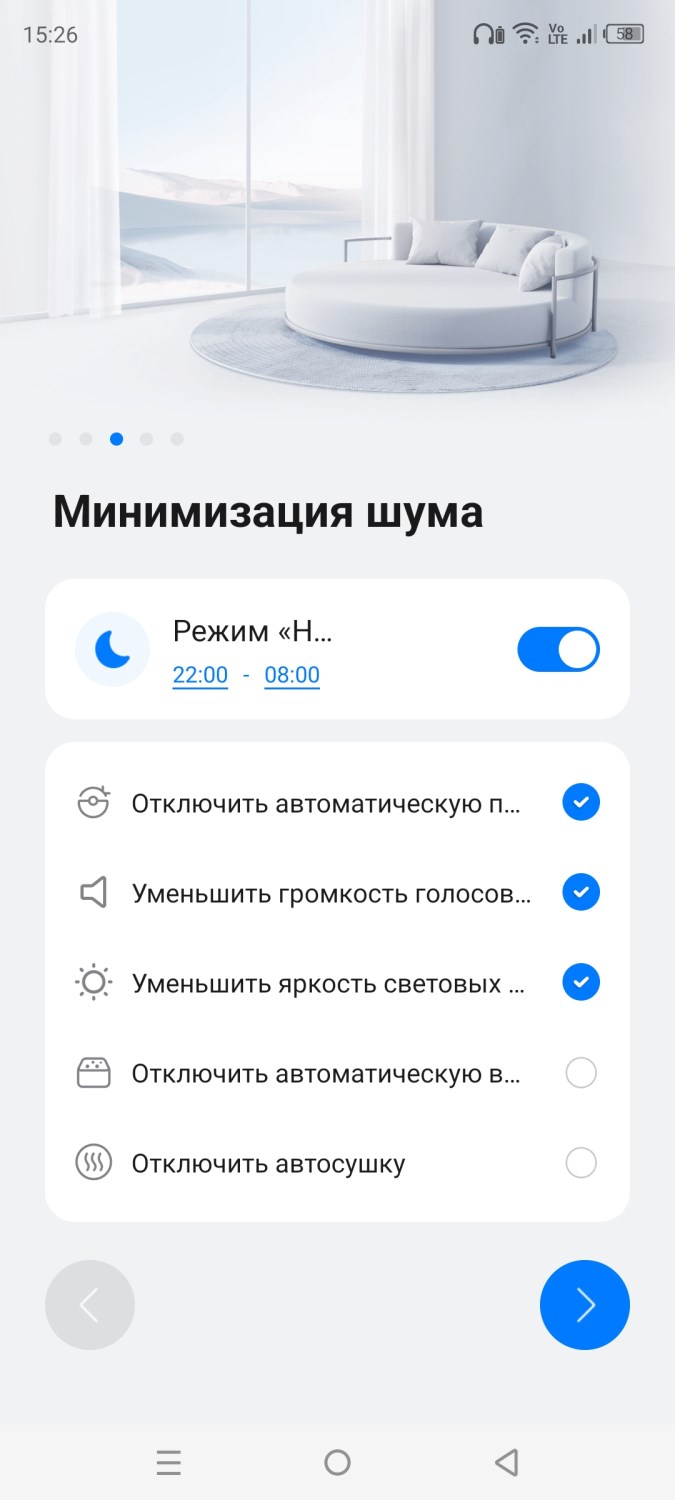The height and width of the screenshot is (1500, 675).
Task: Toggle the night mode «Н…» switch
Action: 558,649
